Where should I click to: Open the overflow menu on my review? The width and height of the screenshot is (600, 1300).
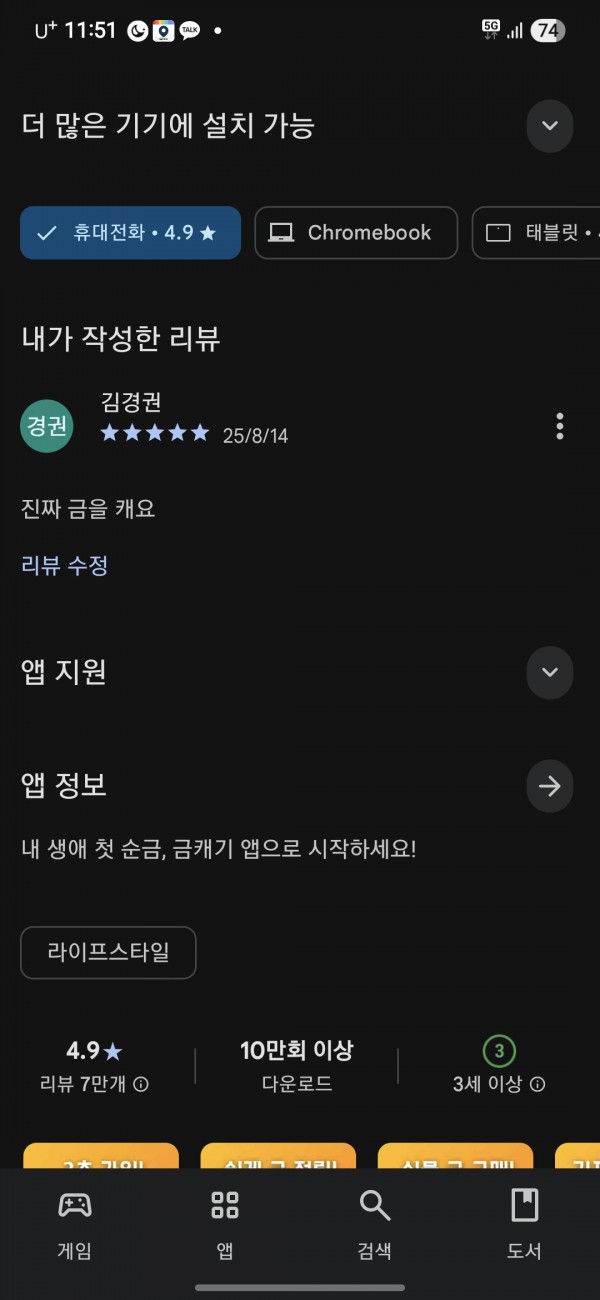[x=560, y=426]
